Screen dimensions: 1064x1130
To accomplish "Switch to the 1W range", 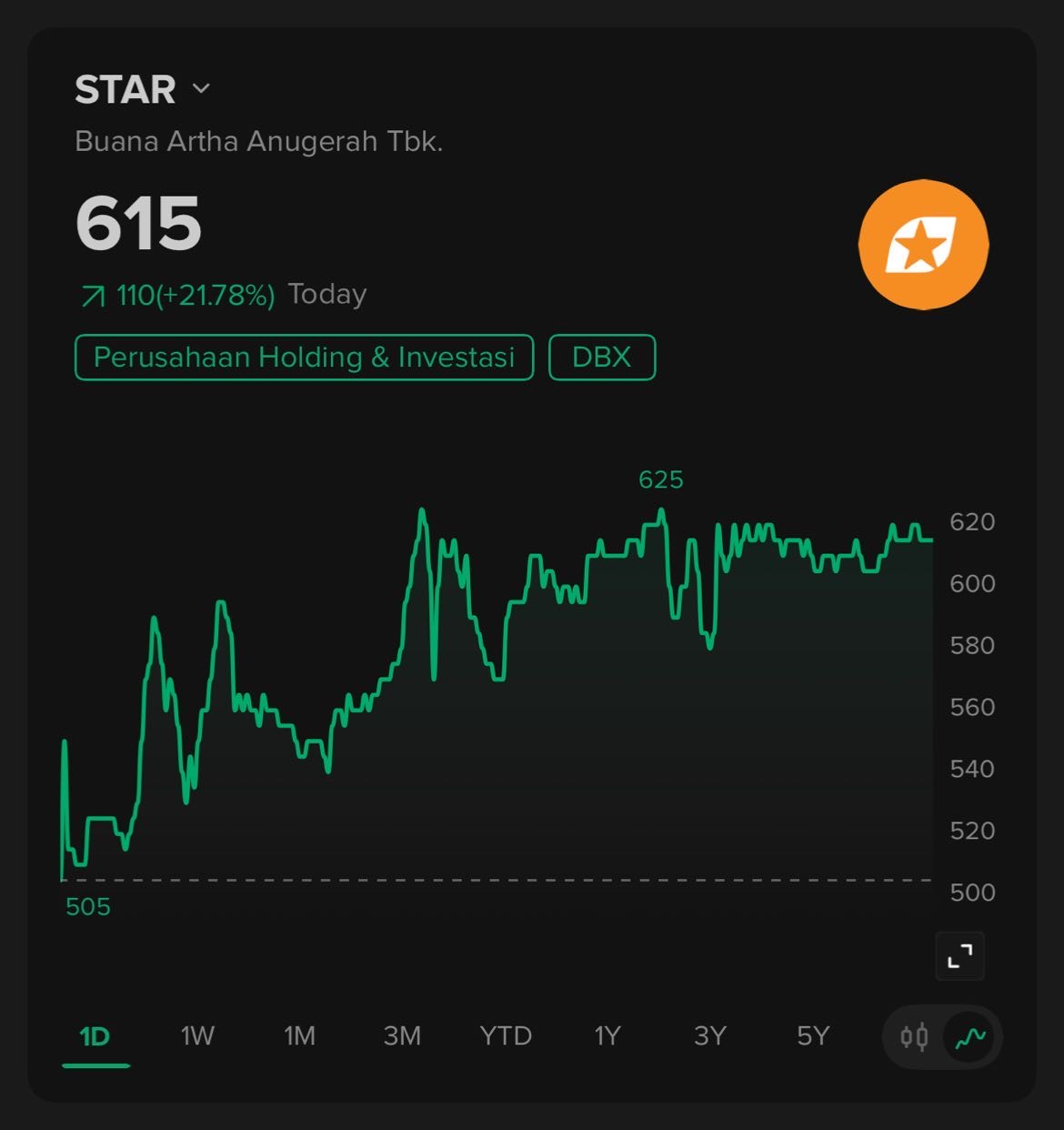I will [x=197, y=1036].
